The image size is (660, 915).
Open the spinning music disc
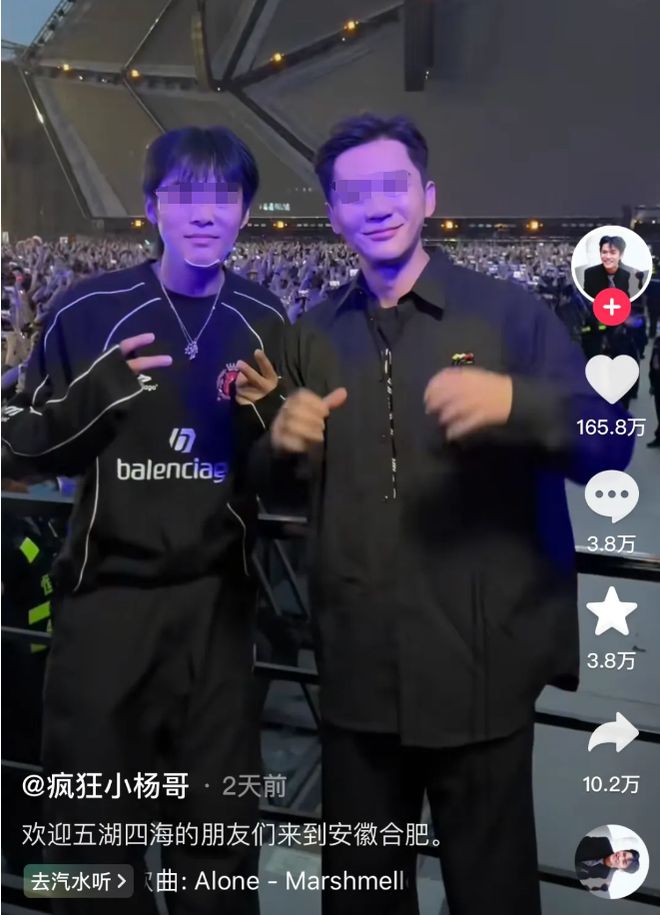tap(611, 862)
